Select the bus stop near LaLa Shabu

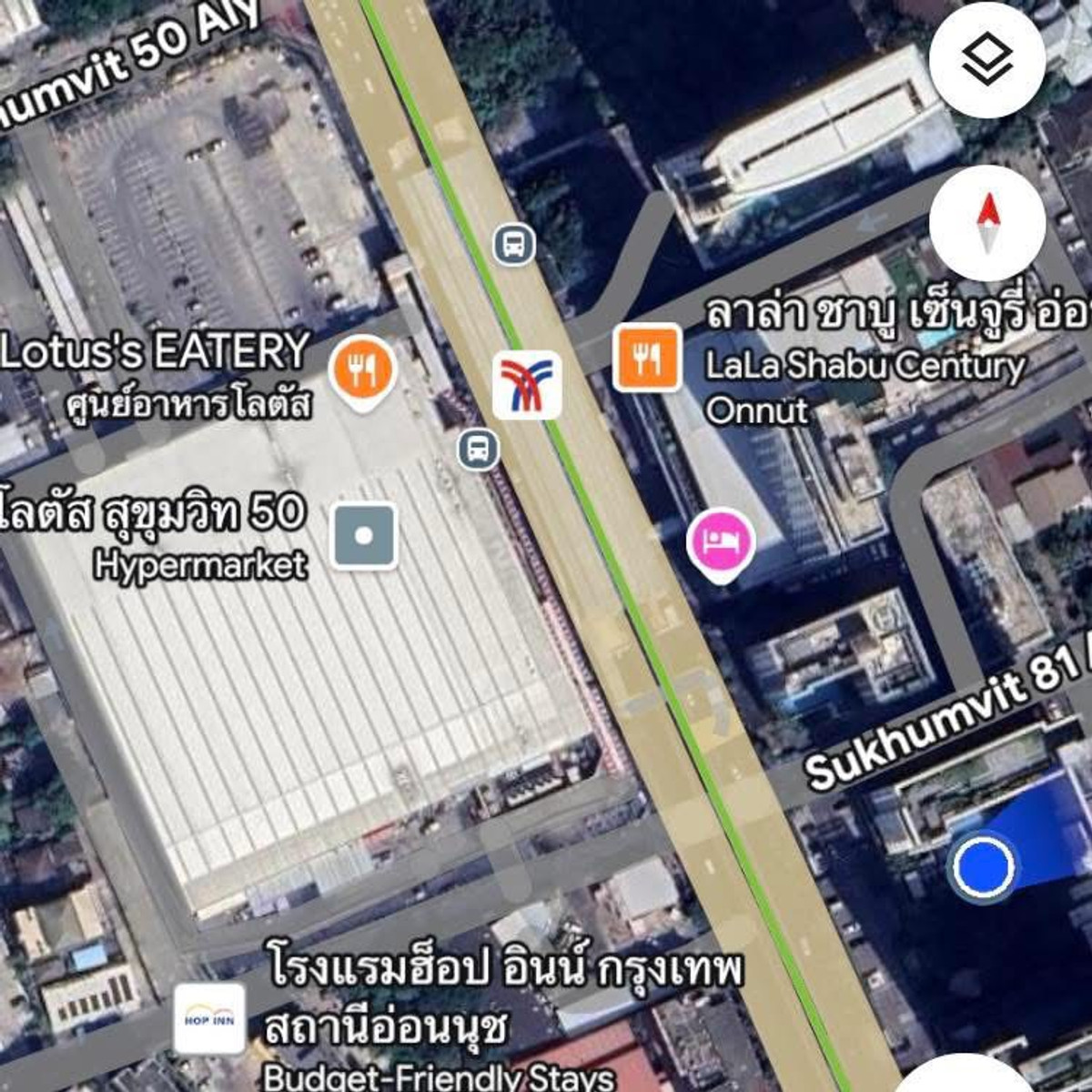(x=514, y=245)
